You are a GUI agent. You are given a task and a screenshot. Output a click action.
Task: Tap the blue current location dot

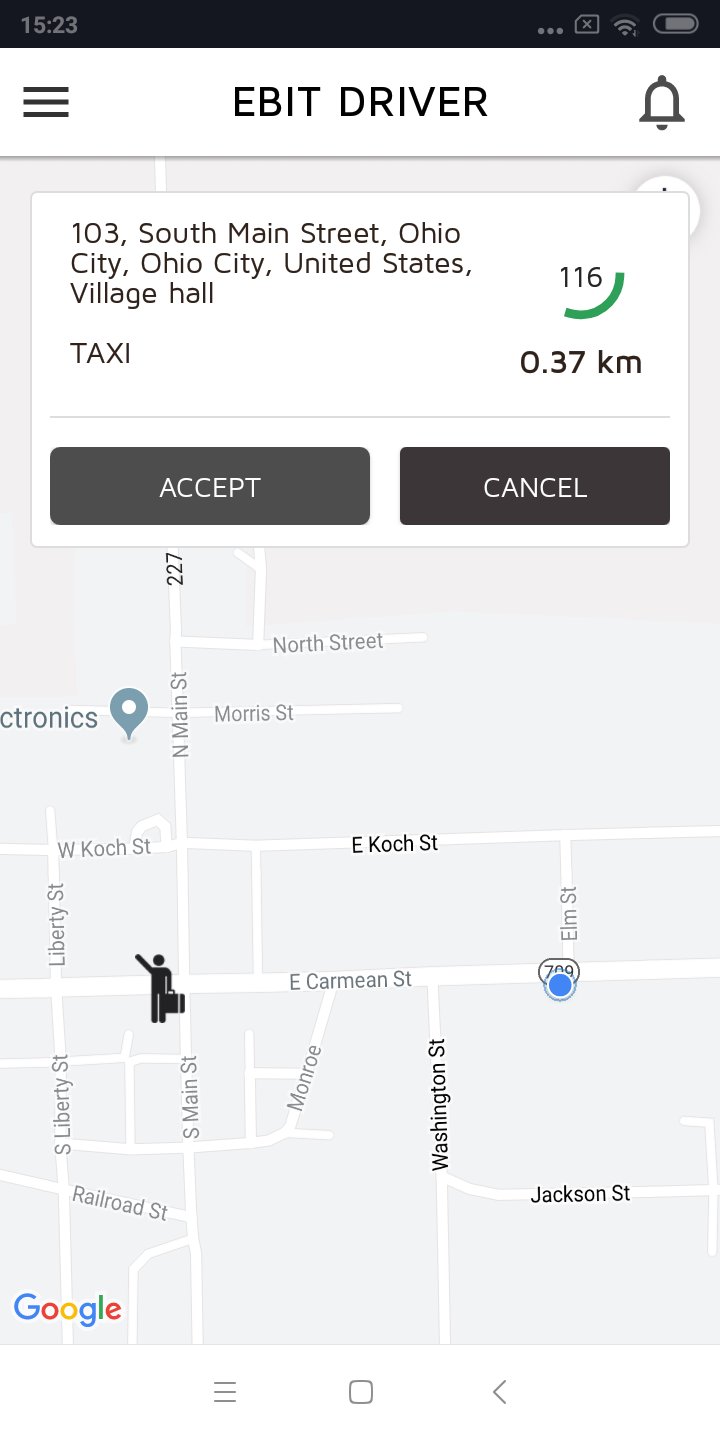coord(560,985)
